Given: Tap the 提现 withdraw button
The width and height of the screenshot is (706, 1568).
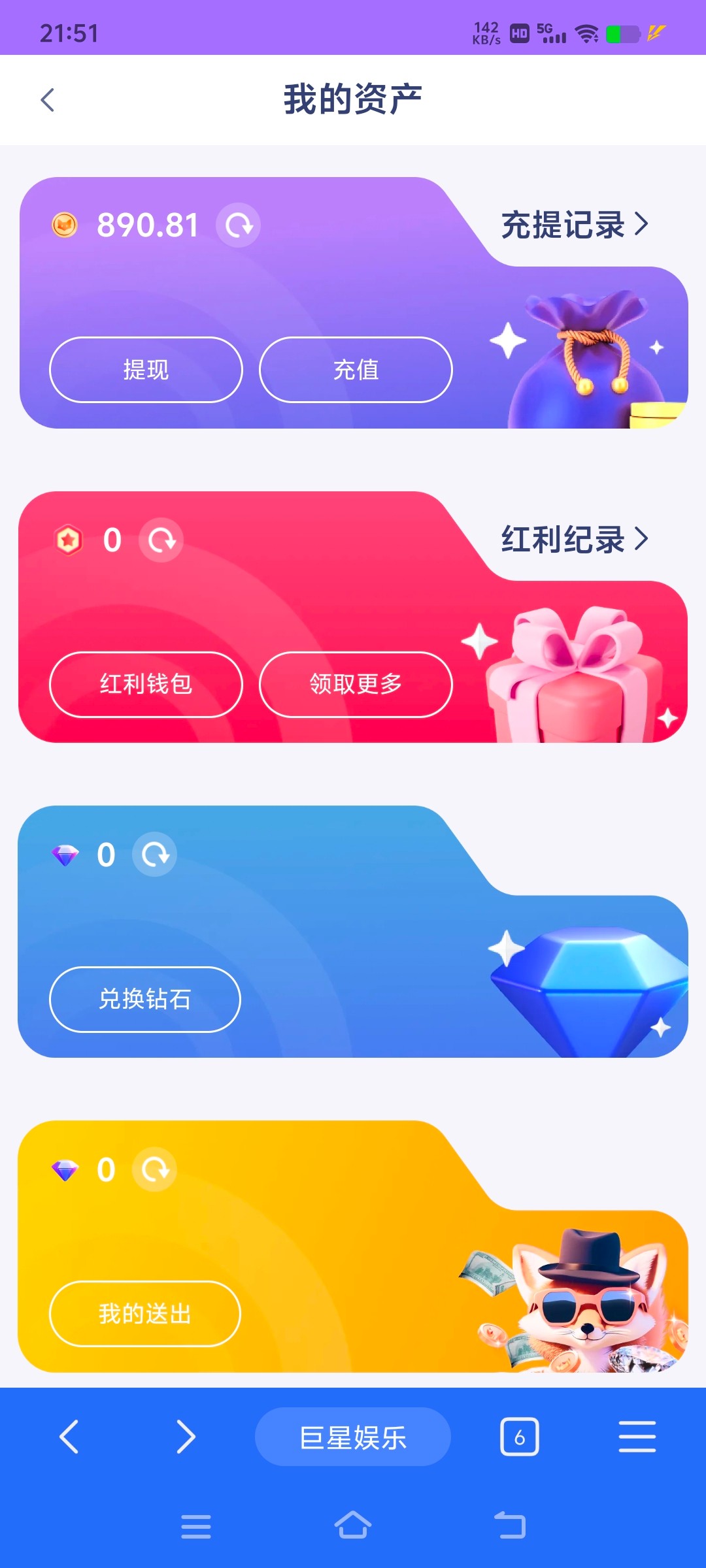Looking at the screenshot, I should 146,370.
